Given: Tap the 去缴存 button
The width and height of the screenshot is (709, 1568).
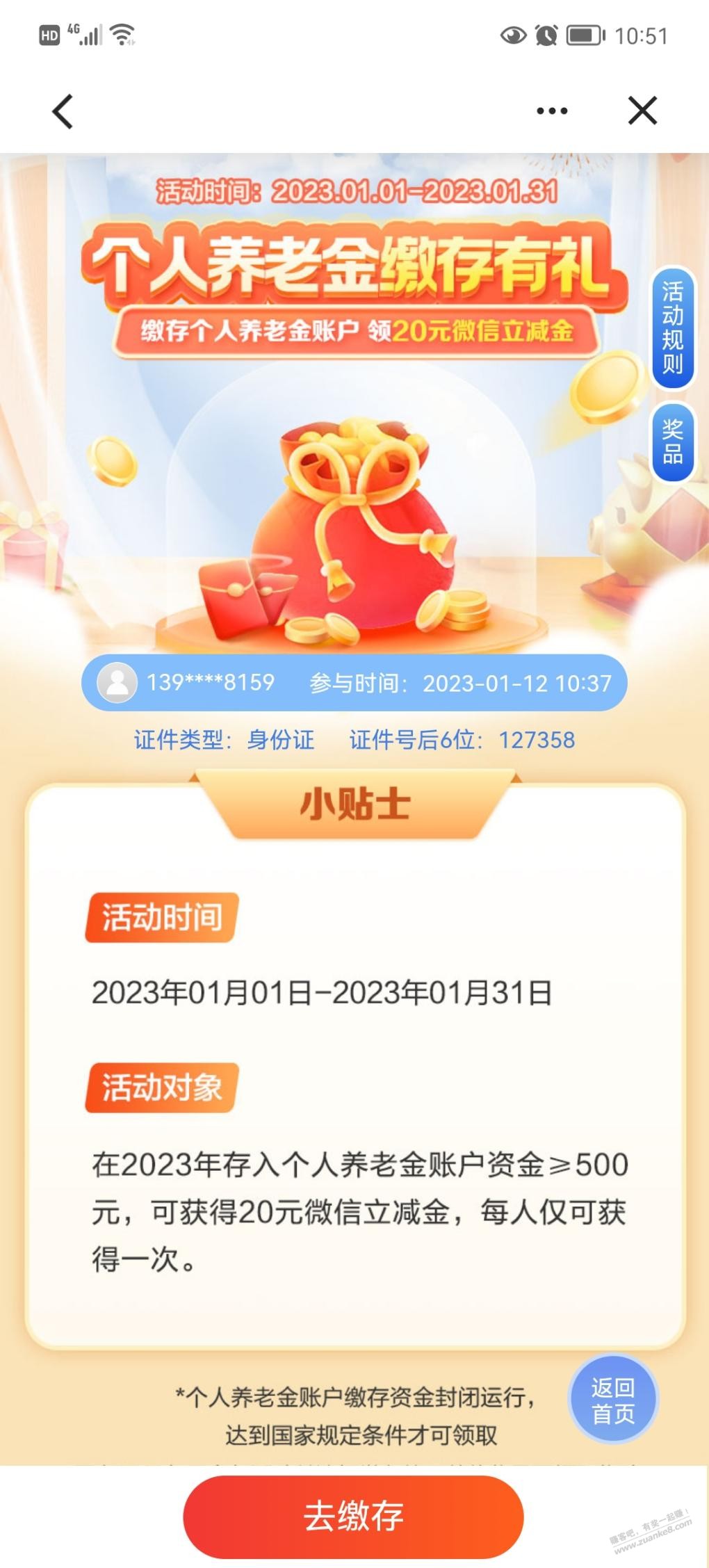Looking at the screenshot, I should 353,1517.
